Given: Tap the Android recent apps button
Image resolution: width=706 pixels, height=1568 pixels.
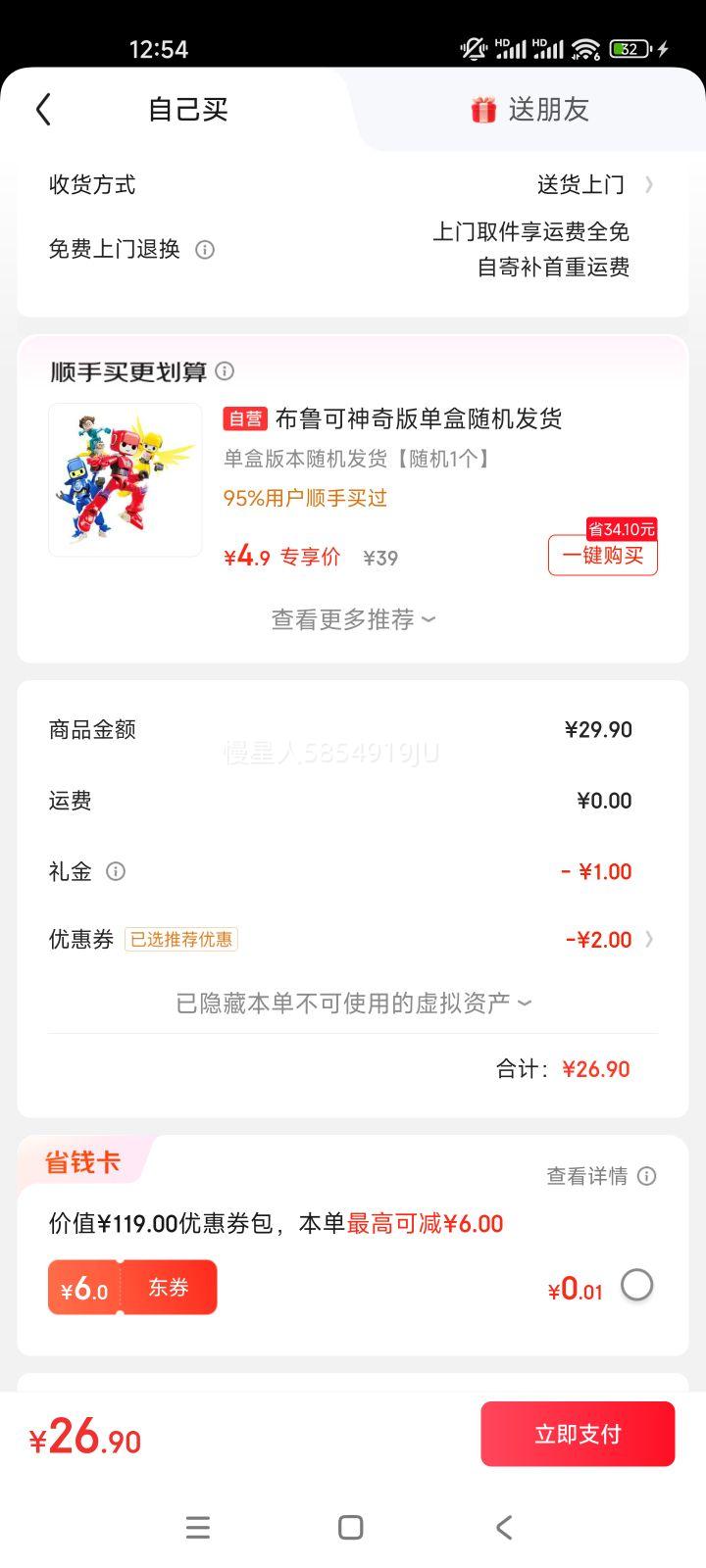Looking at the screenshot, I should pyautogui.click(x=198, y=1527).
